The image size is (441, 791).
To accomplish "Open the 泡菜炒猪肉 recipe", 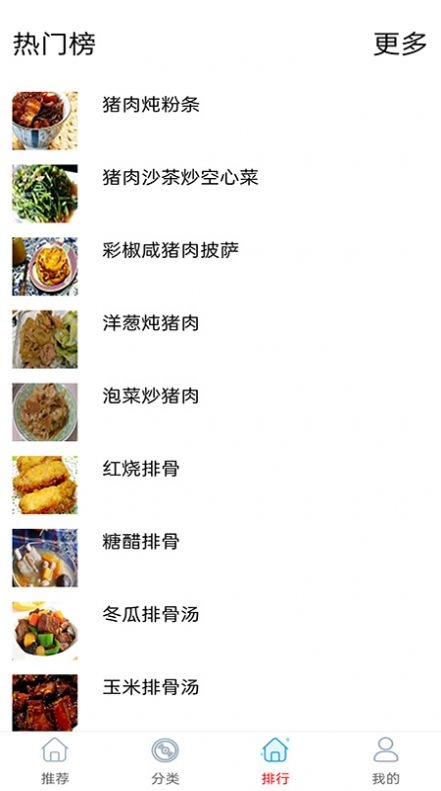I will coord(220,412).
